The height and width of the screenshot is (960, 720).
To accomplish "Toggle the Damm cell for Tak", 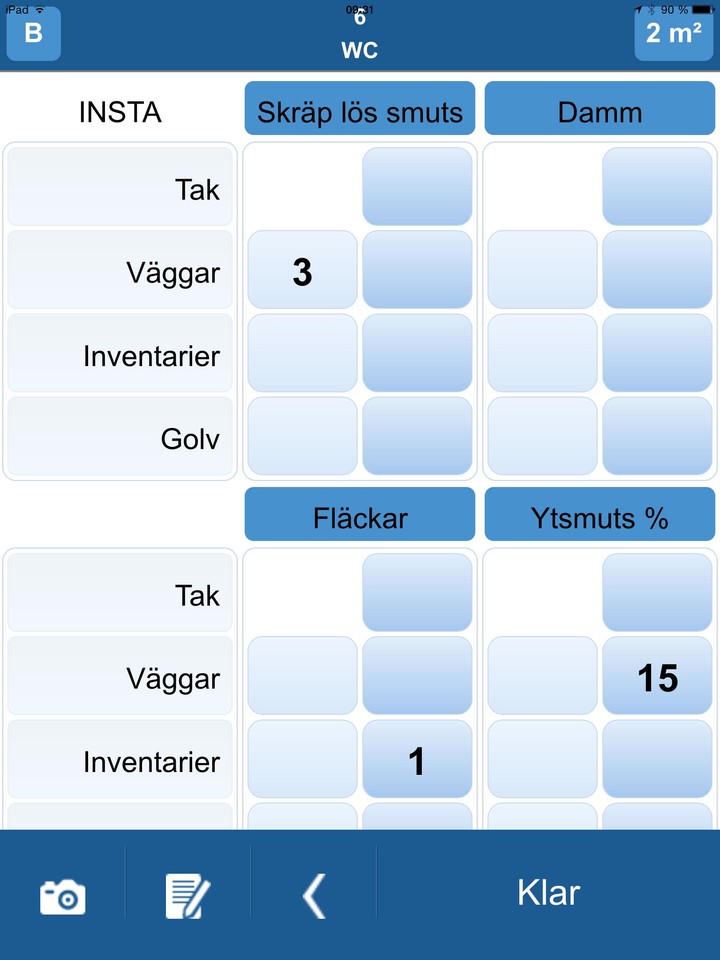I will [x=658, y=188].
